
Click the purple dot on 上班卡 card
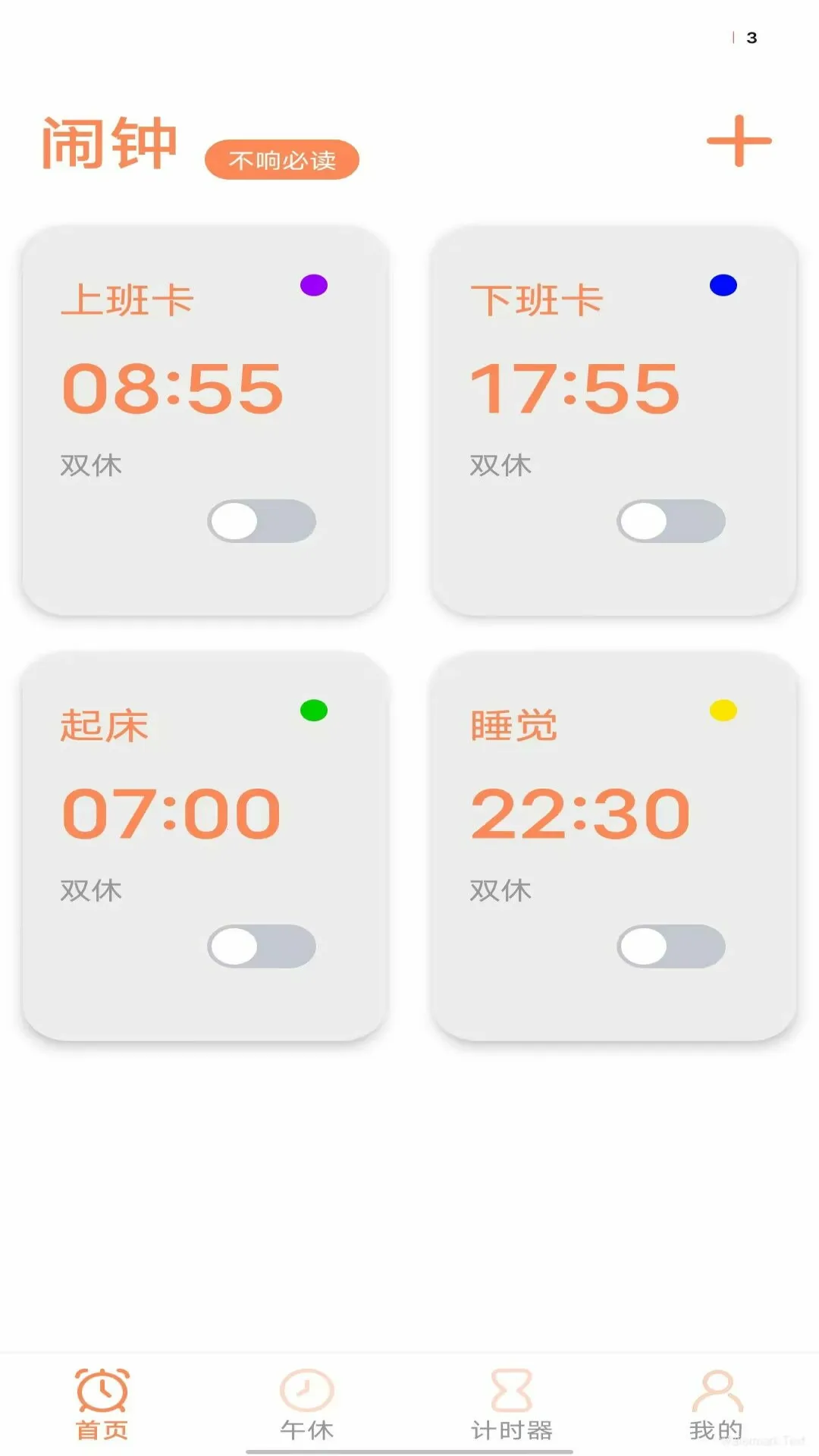[313, 285]
